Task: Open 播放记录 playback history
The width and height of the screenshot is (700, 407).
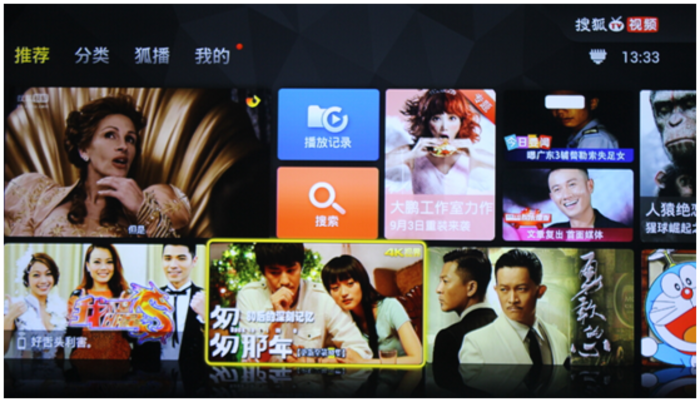Action: point(328,124)
